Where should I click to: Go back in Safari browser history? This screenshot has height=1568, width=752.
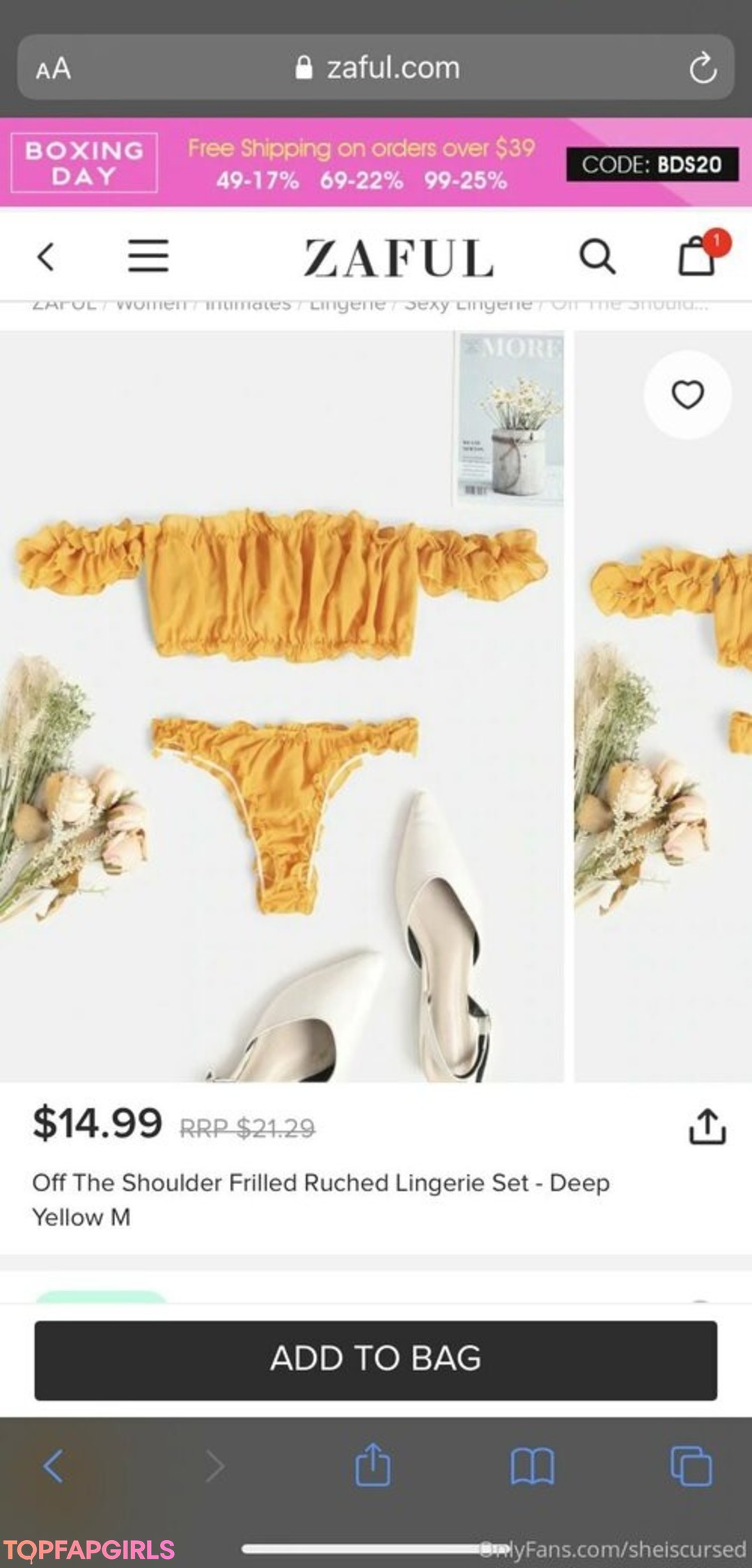pos(54,1465)
